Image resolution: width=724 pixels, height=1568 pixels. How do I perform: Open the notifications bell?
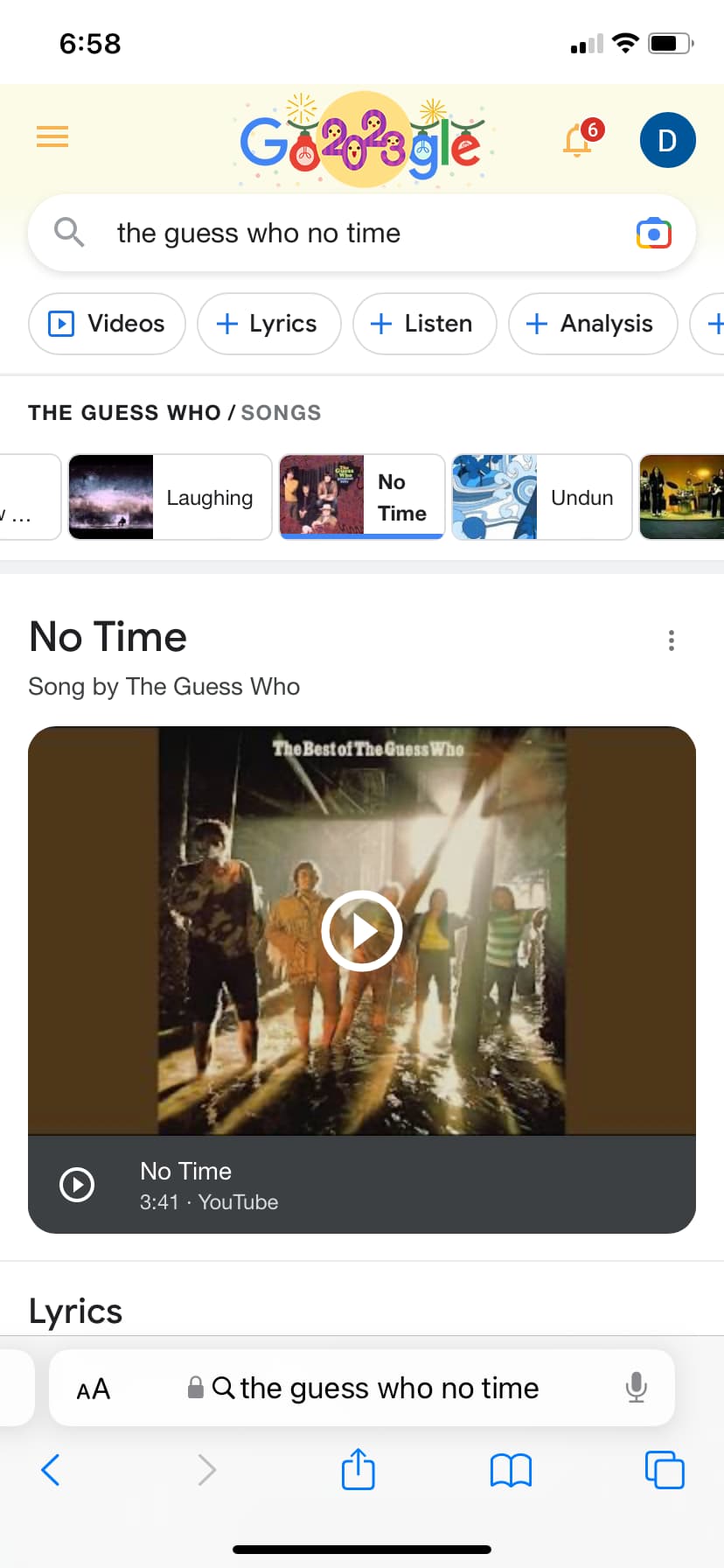coord(579,140)
